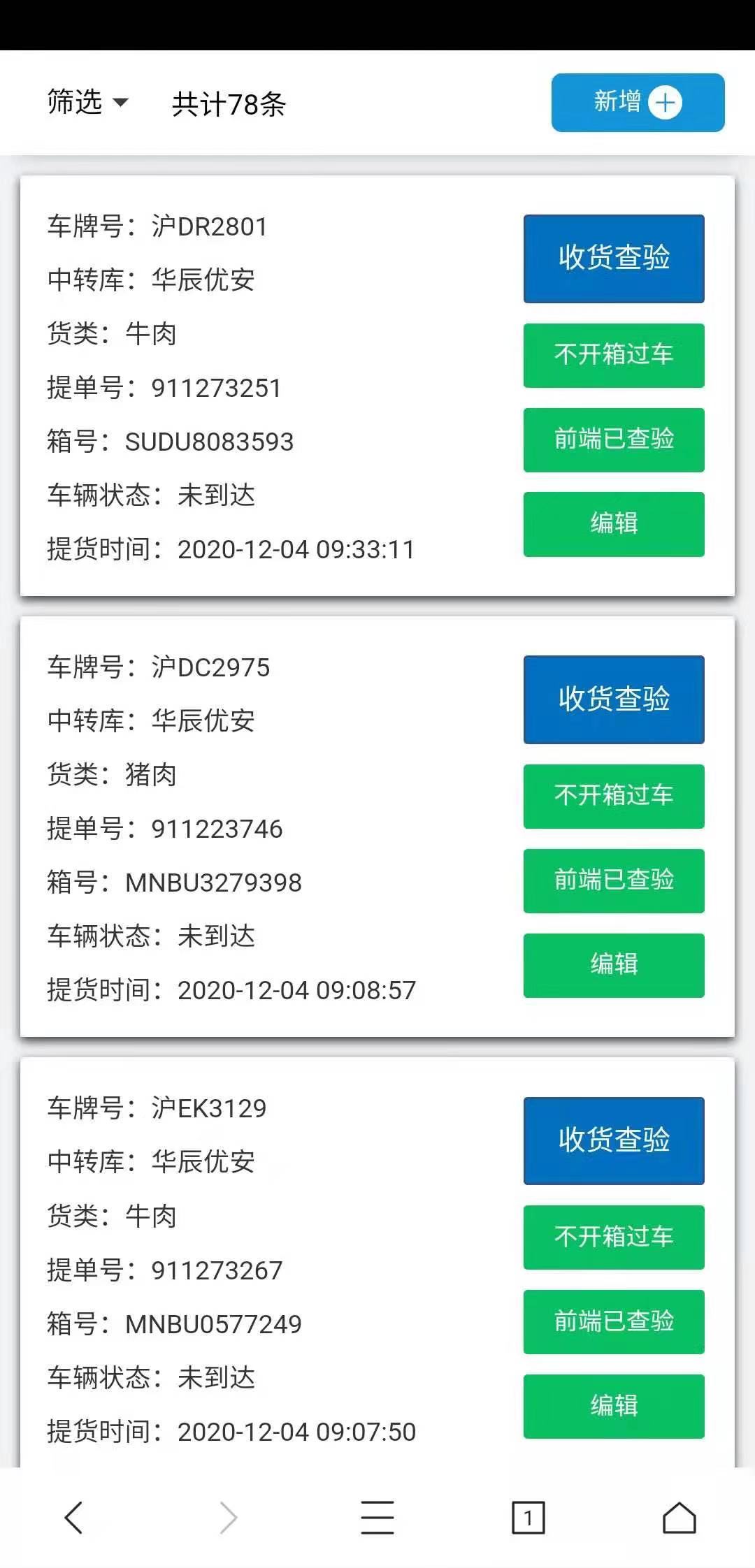Select 不开箱过车 for plate 沪EK3129
The height and width of the screenshot is (1568, 755).
point(614,1237)
